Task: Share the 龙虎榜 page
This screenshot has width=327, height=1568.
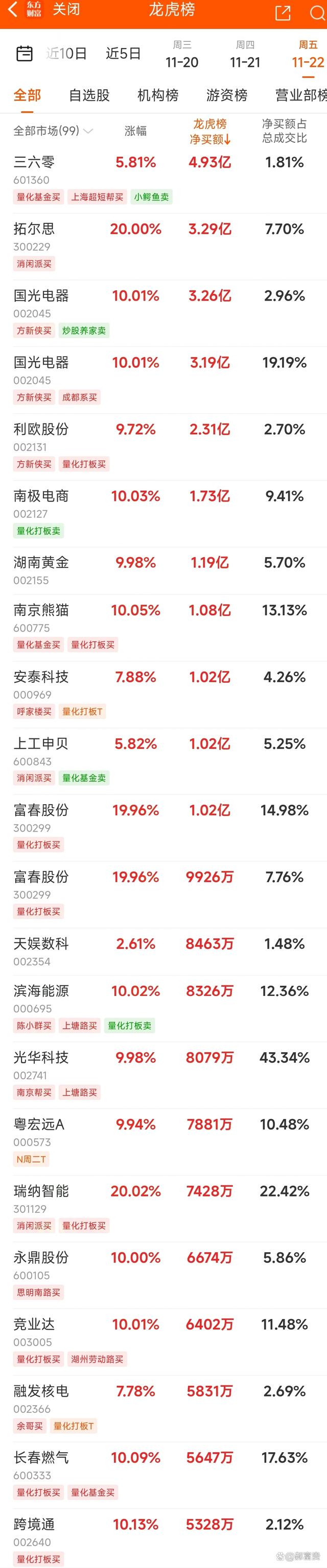Action: (283, 13)
